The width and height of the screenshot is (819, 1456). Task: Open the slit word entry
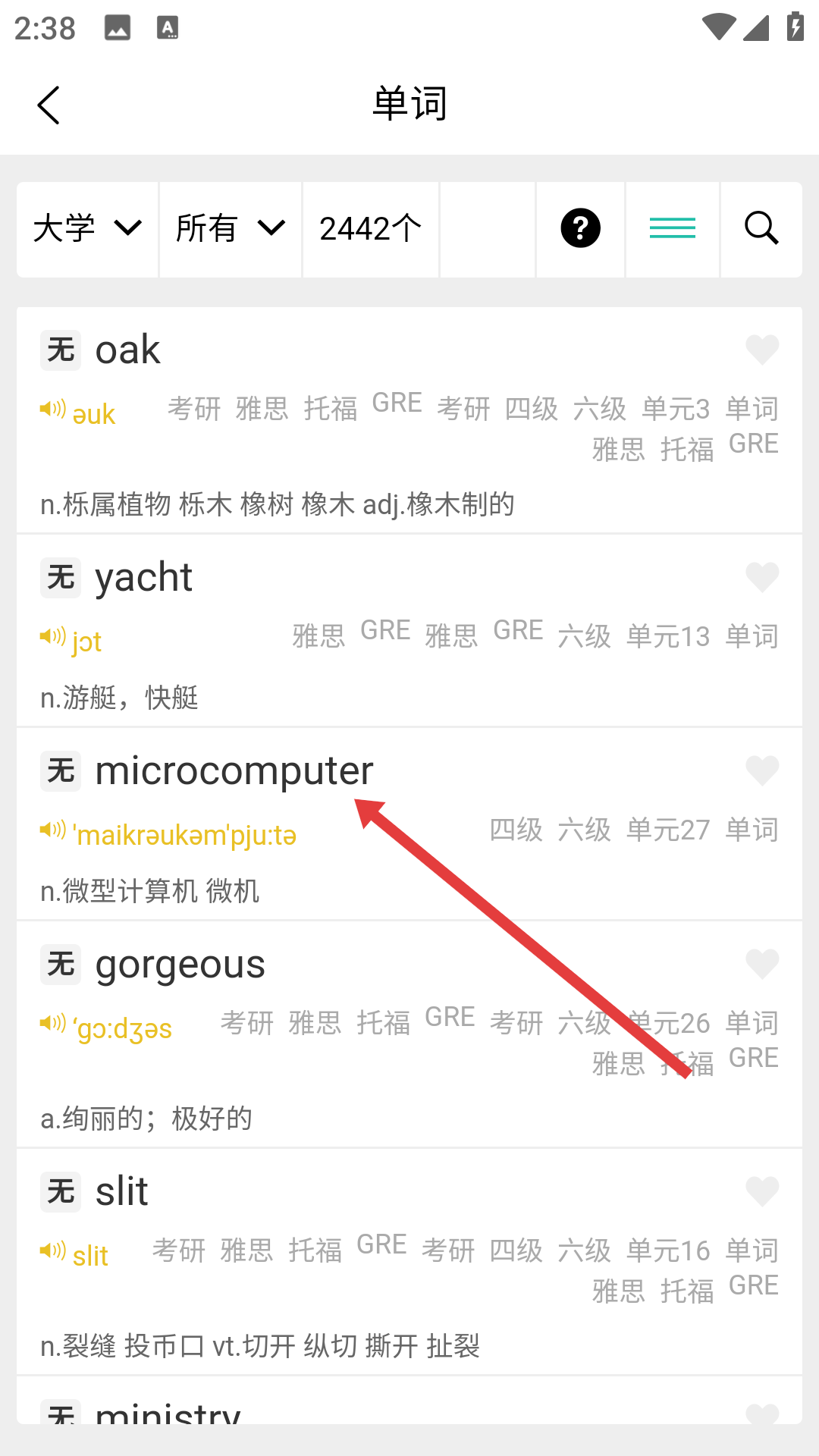tap(409, 1262)
